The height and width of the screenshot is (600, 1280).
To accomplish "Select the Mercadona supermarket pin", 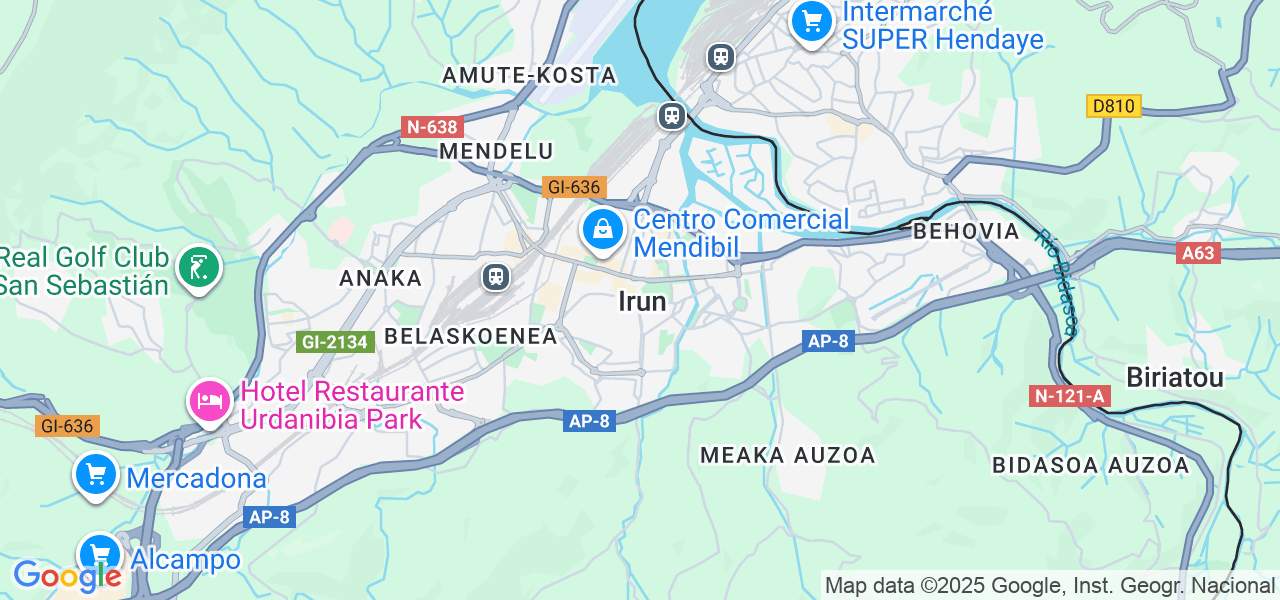I will [96, 473].
